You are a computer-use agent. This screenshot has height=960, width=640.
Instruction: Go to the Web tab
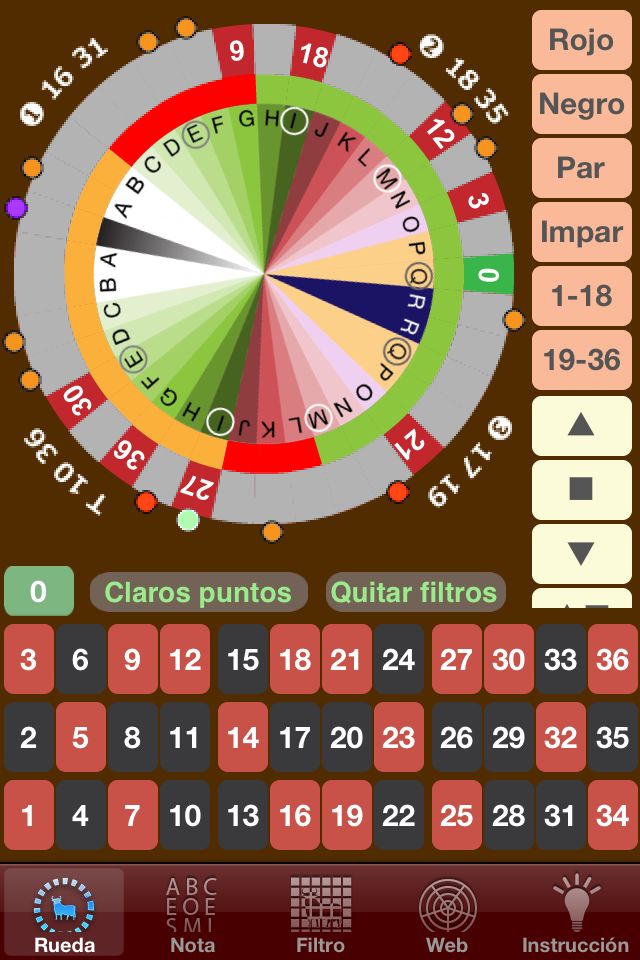click(x=447, y=913)
